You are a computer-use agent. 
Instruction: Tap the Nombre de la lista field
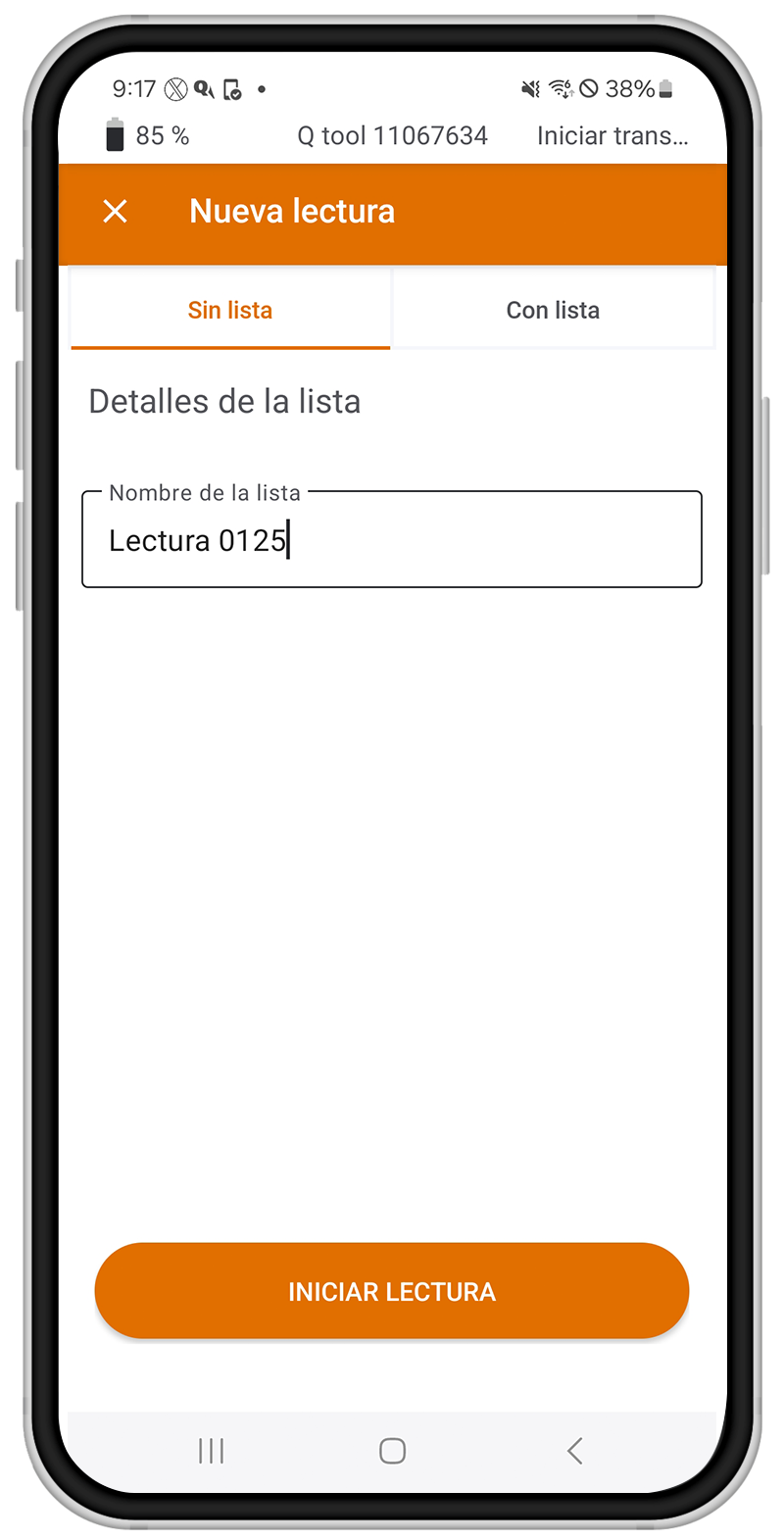392,540
